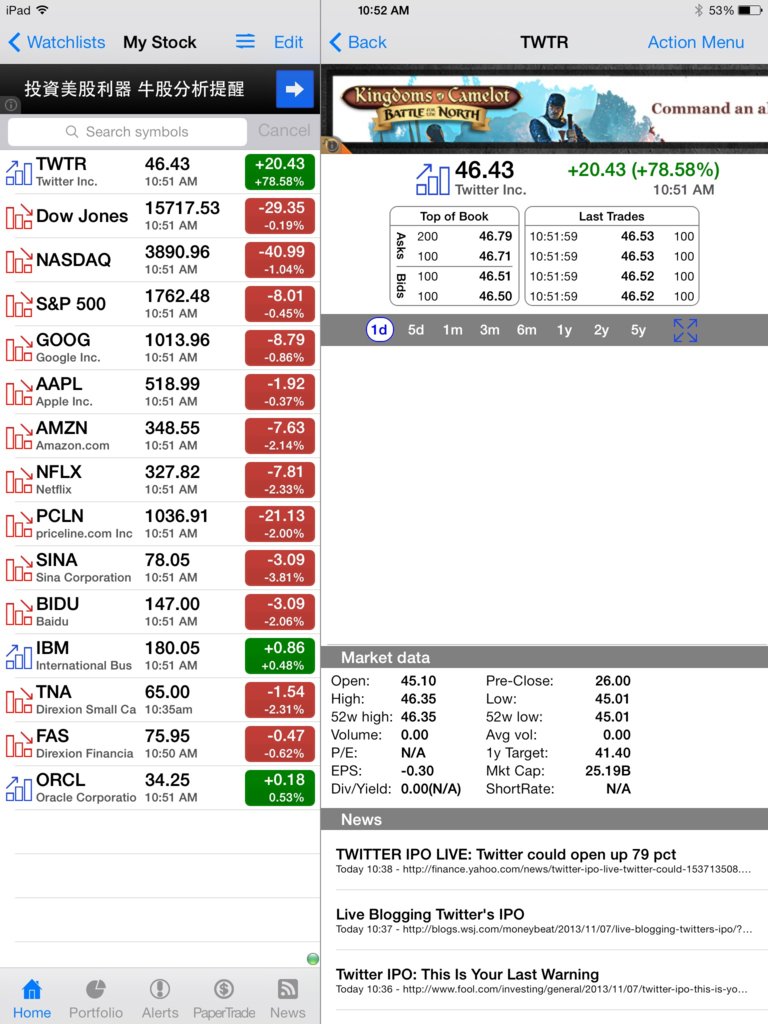Open the News tab

(x=287, y=997)
